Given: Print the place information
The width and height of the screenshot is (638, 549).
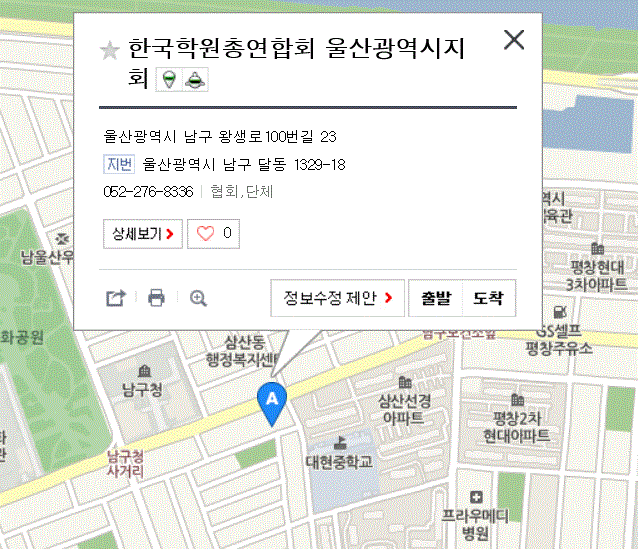Looking at the screenshot, I should tap(156, 298).
